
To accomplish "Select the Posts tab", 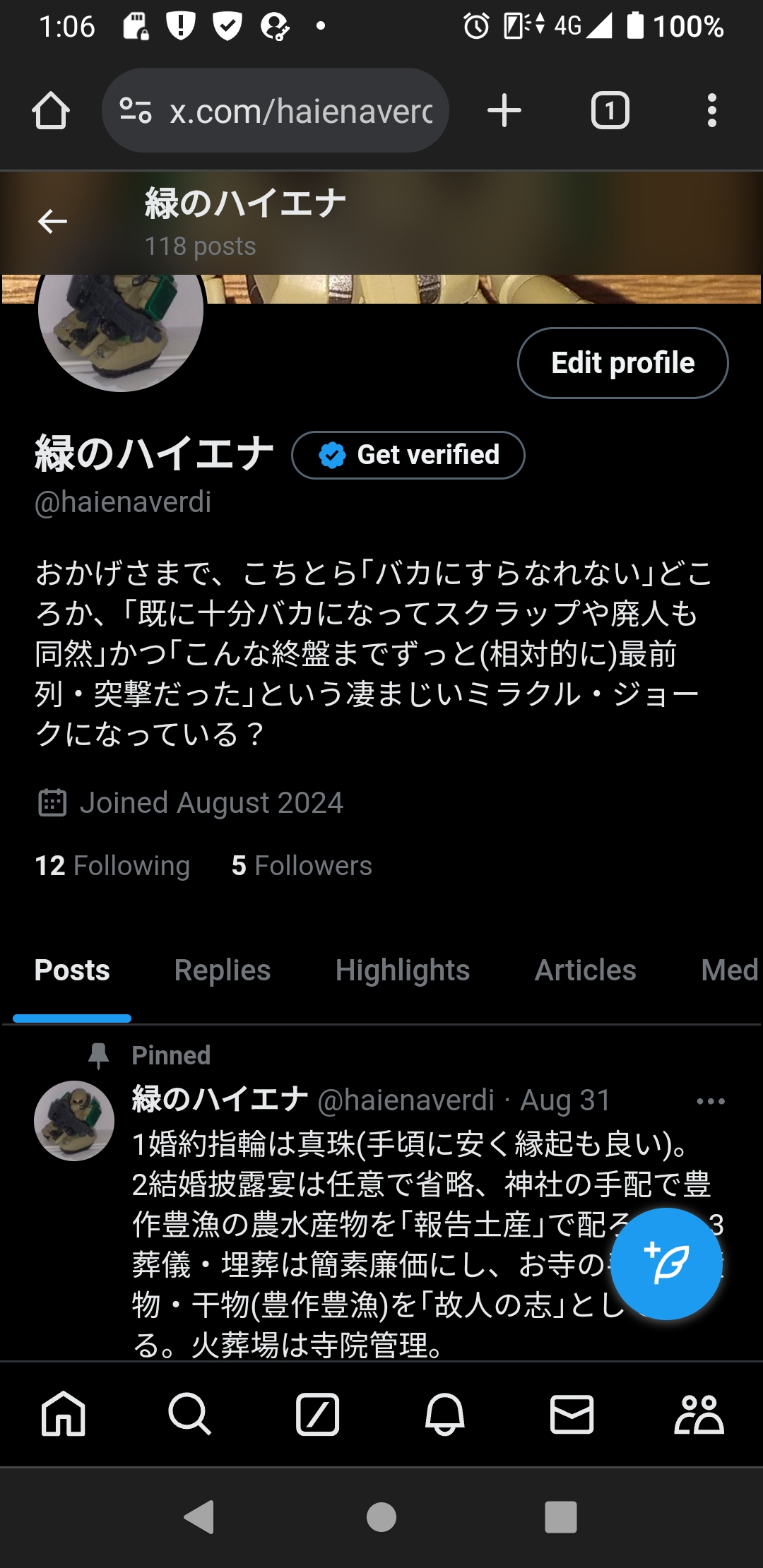I will (72, 970).
